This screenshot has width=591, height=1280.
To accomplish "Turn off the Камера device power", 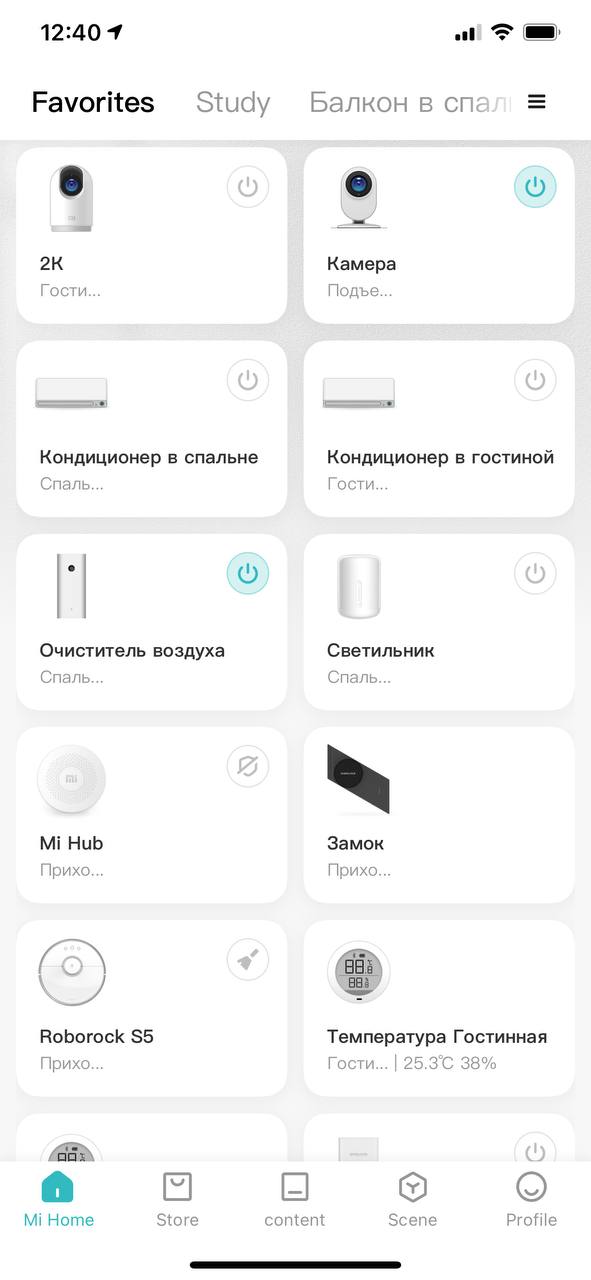I will pos(536,187).
